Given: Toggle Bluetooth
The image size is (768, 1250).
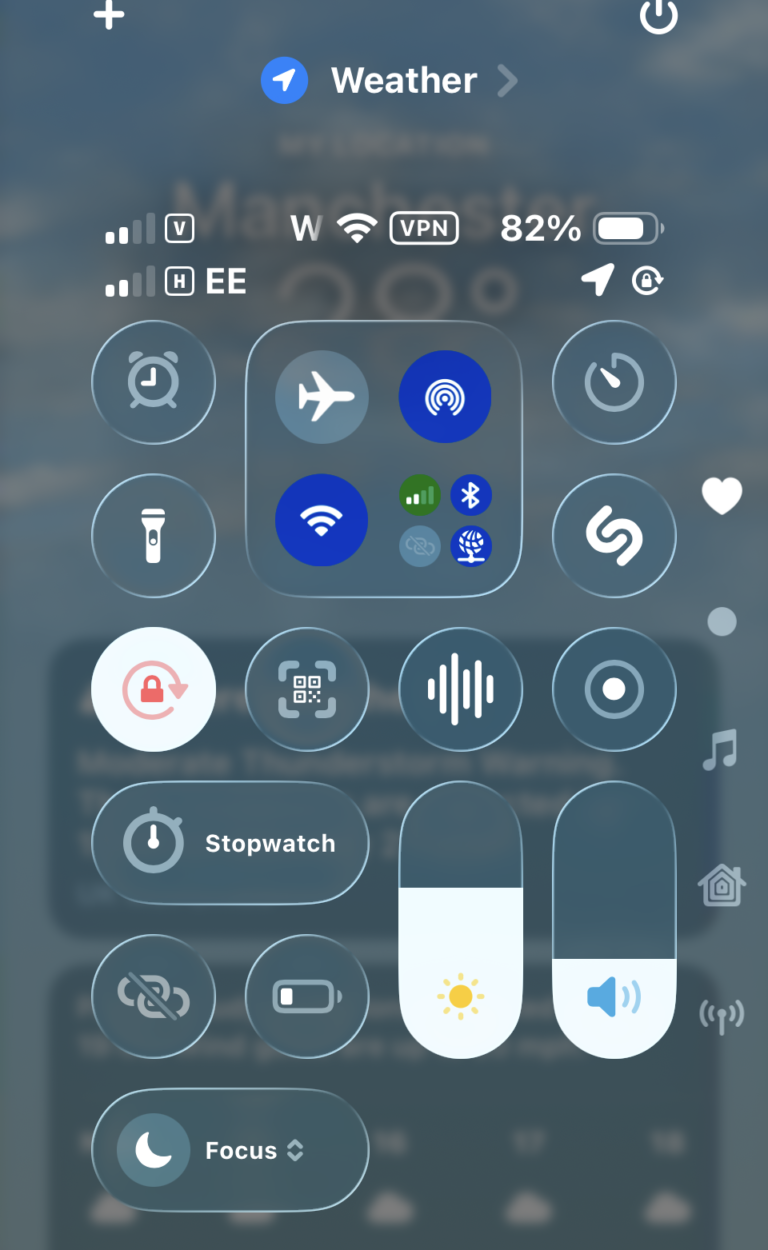Looking at the screenshot, I should point(470,495).
